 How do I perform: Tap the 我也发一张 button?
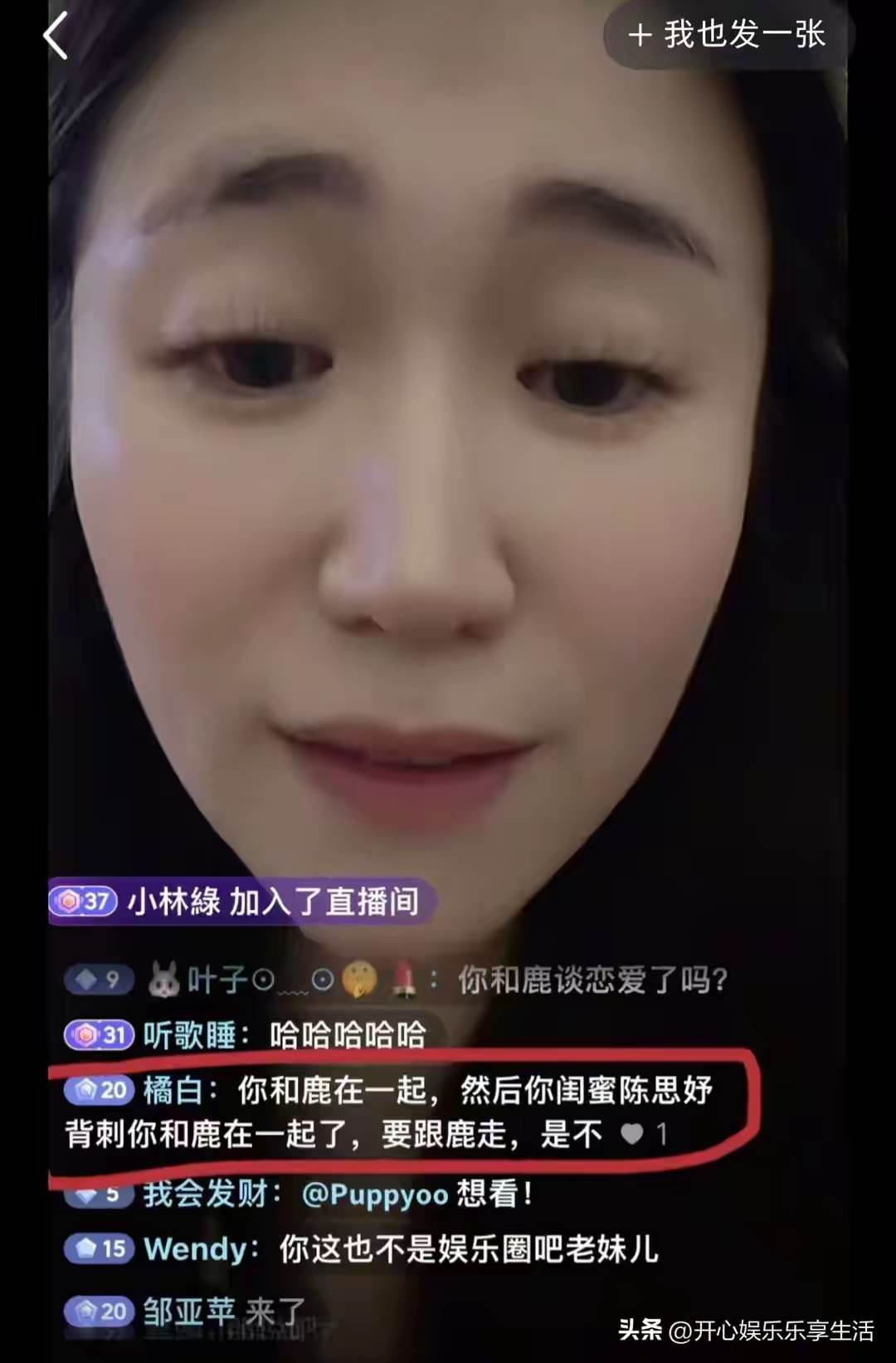click(728, 35)
